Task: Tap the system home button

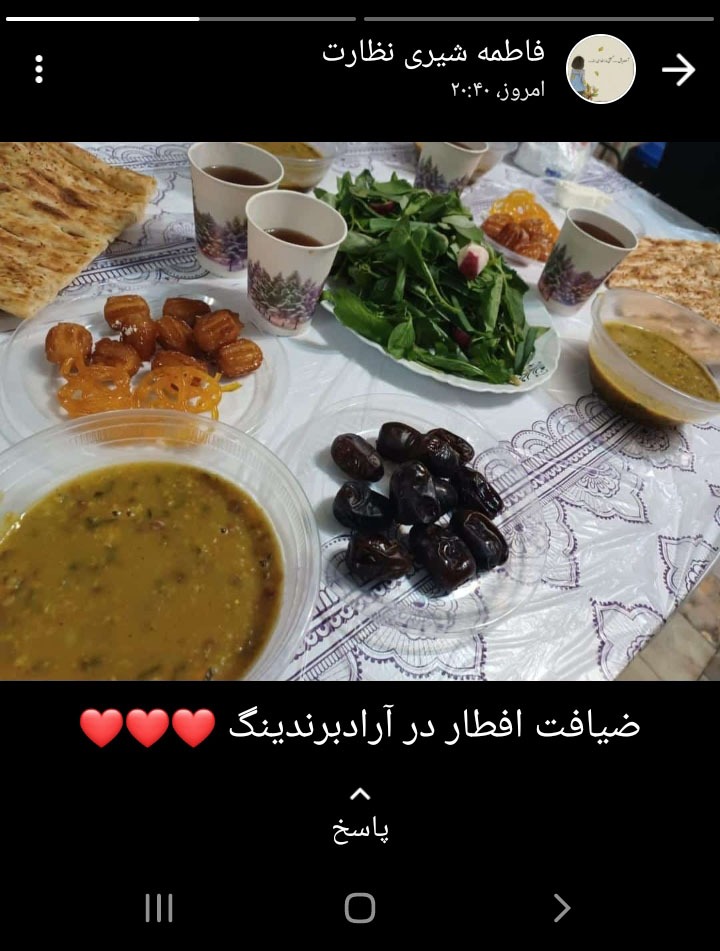Action: 360,907
